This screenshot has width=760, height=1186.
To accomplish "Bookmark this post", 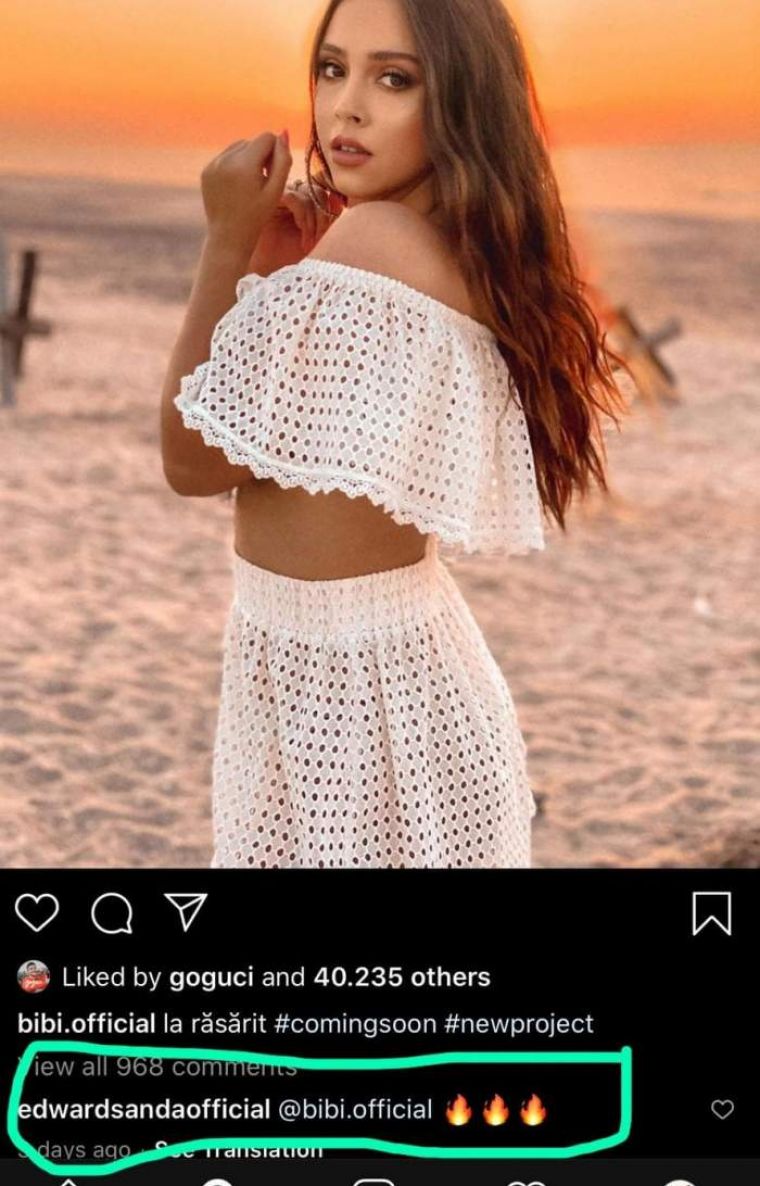I will 712,913.
